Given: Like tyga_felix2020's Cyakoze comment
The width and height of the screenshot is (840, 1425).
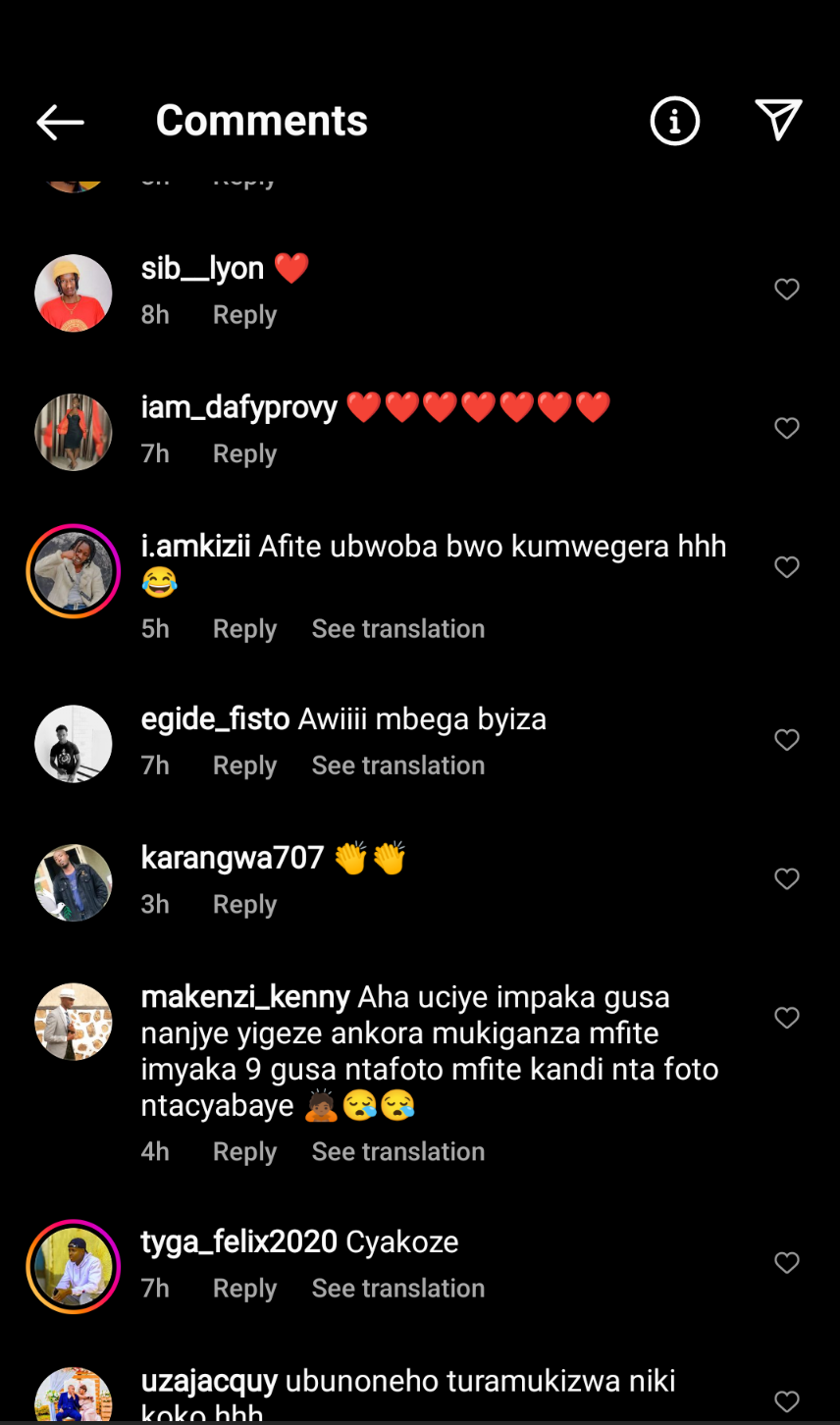Looking at the screenshot, I should [787, 1263].
